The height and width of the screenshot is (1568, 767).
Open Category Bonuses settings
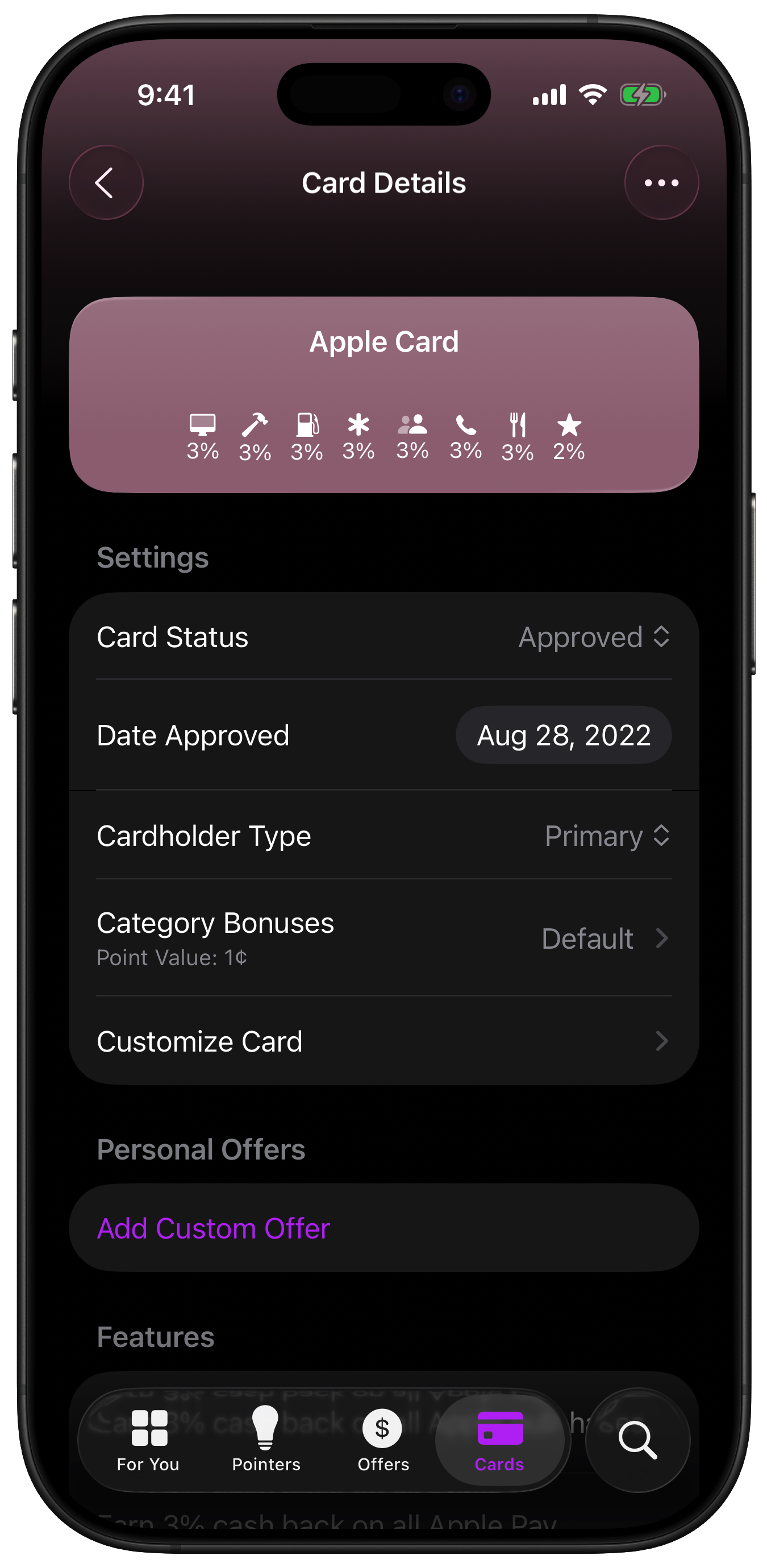(383, 938)
